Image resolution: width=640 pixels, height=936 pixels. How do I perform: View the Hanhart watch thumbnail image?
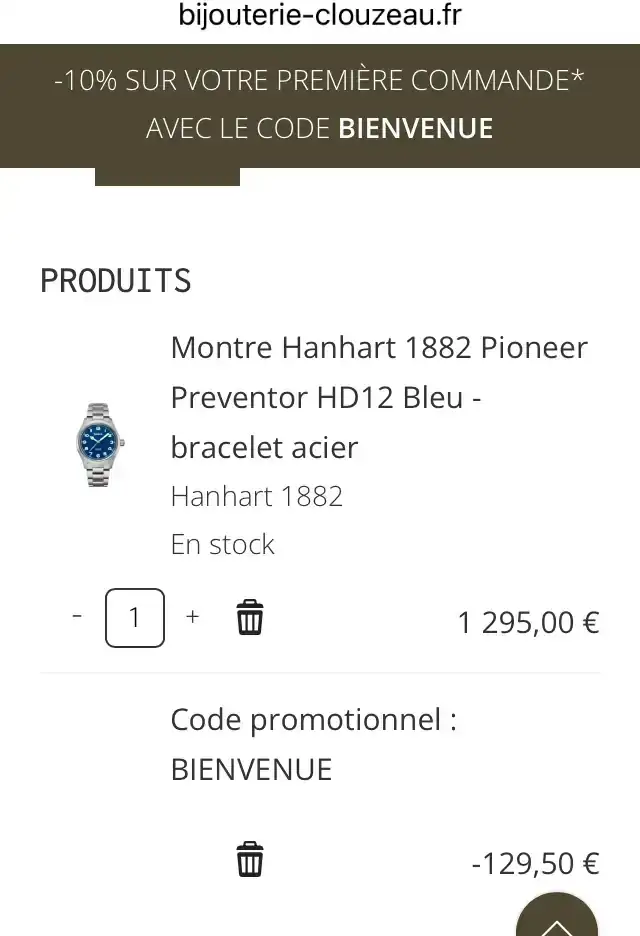[100, 444]
